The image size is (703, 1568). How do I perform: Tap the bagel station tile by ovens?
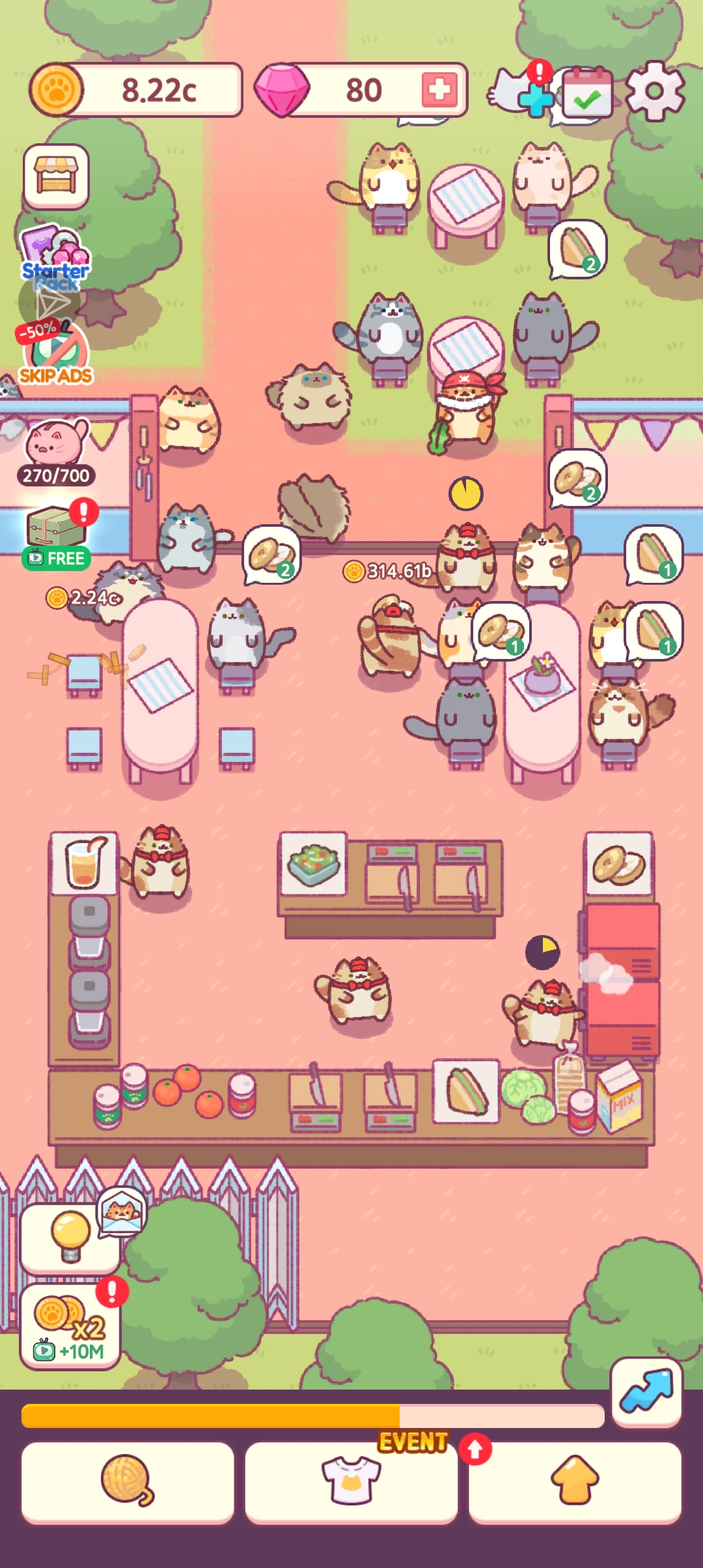click(618, 863)
